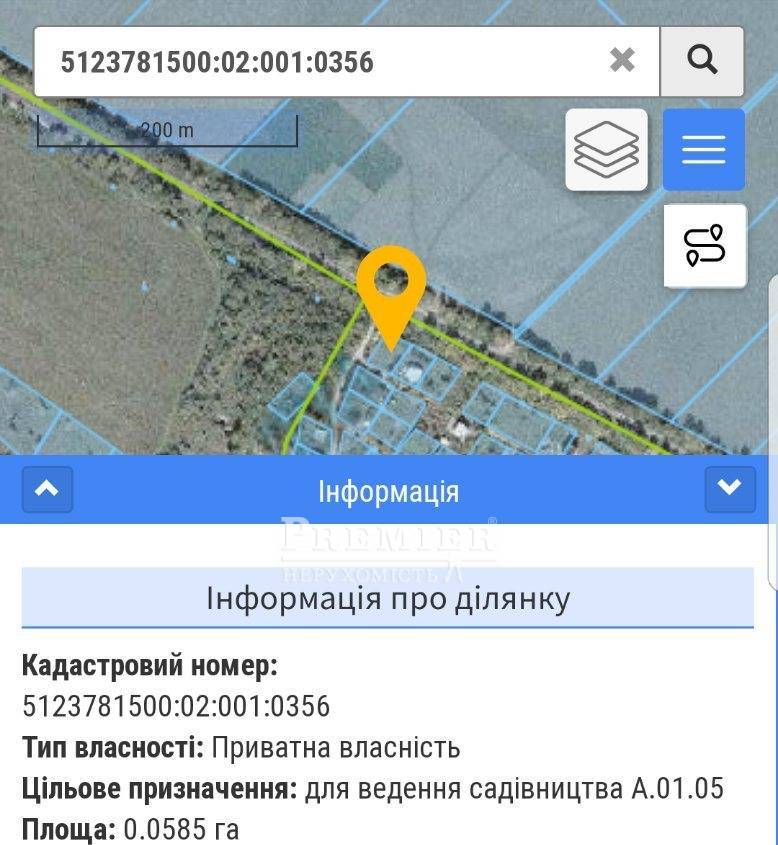This screenshot has height=845, width=778.
Task: Open the map layers selector
Action: (606, 150)
